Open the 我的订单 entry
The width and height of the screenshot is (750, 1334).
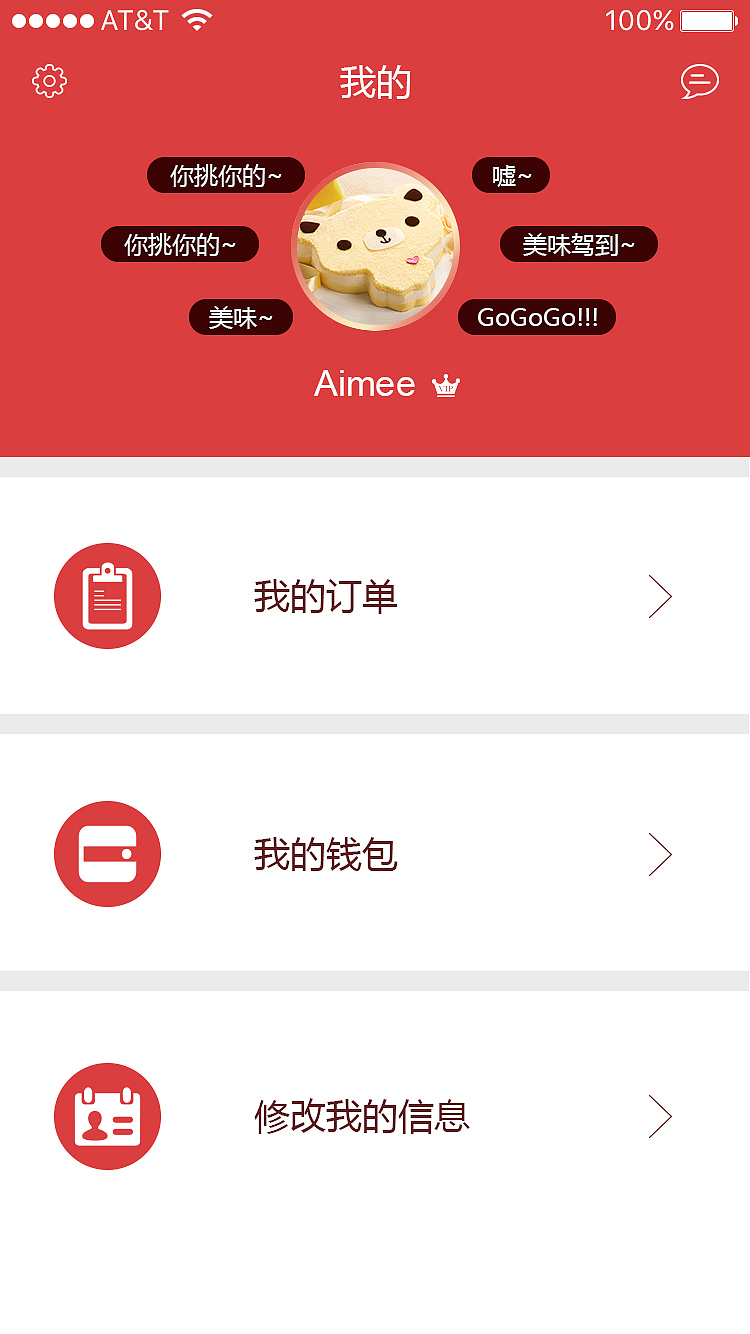point(327,595)
